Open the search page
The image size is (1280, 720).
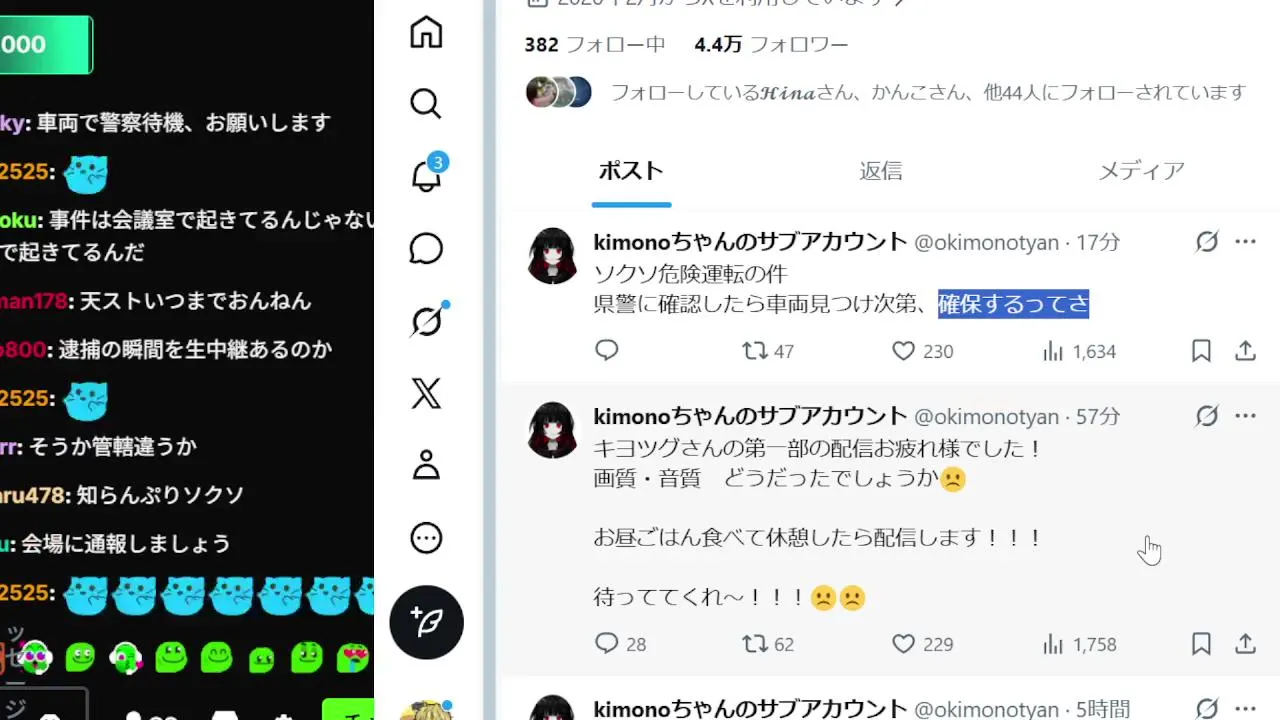(426, 104)
